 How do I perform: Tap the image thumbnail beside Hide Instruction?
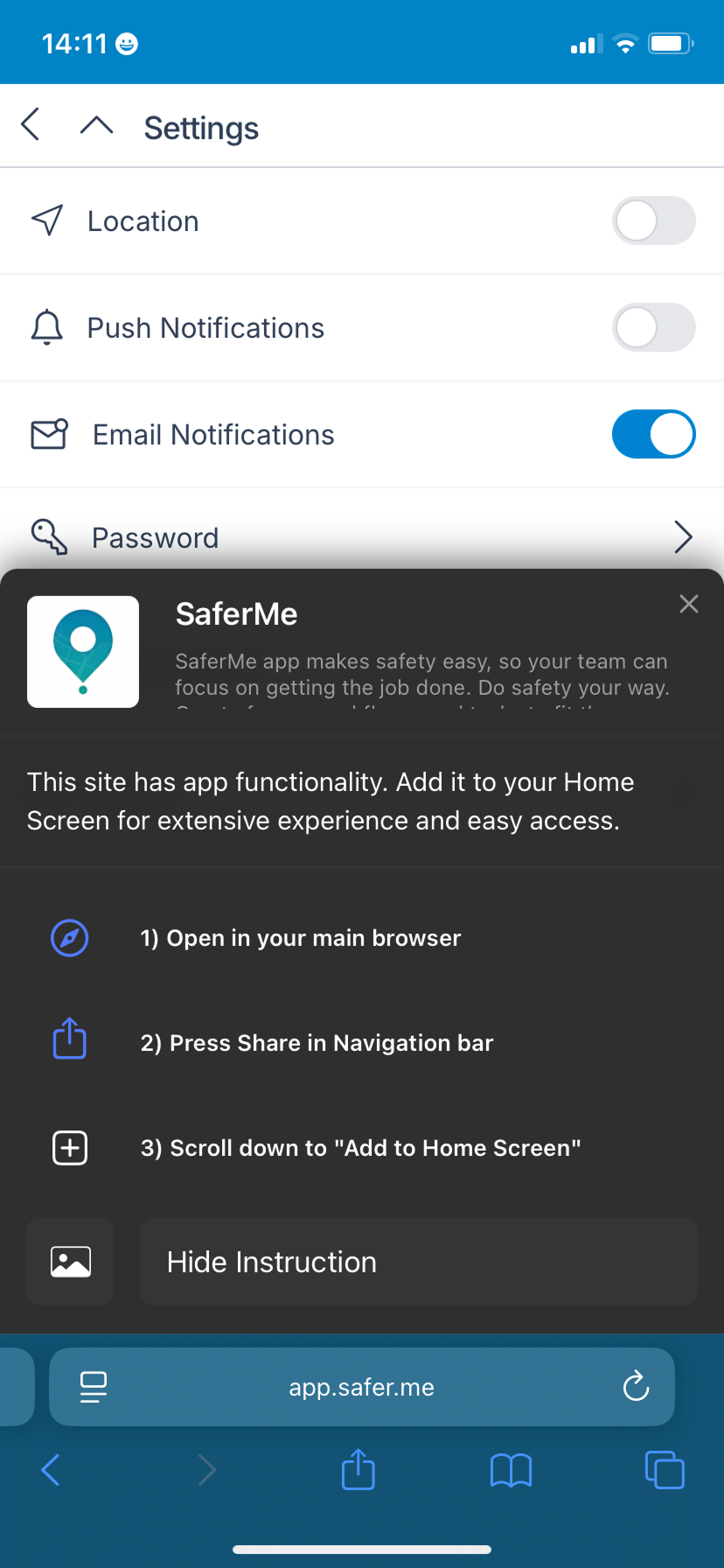click(69, 1261)
